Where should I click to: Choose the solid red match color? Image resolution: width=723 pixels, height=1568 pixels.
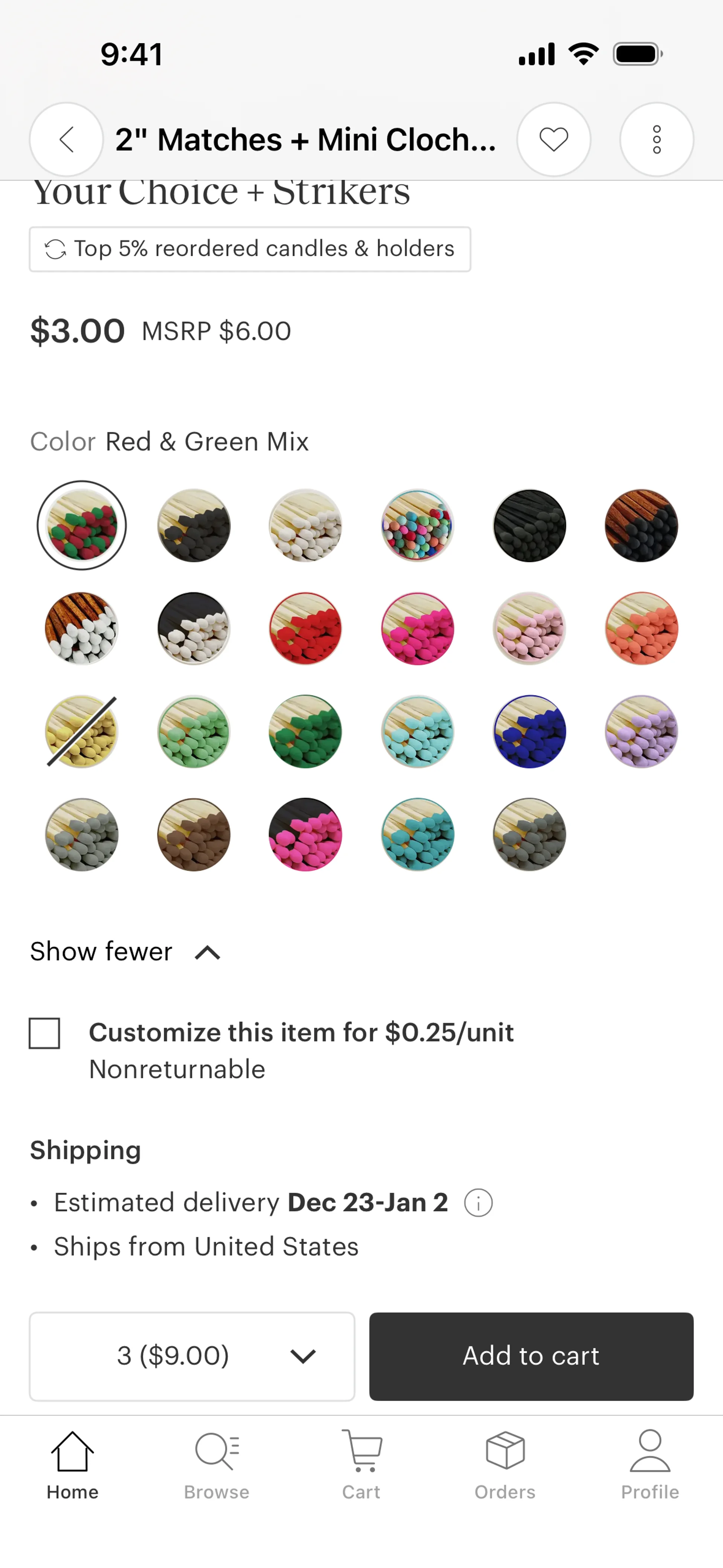pyautogui.click(x=305, y=628)
